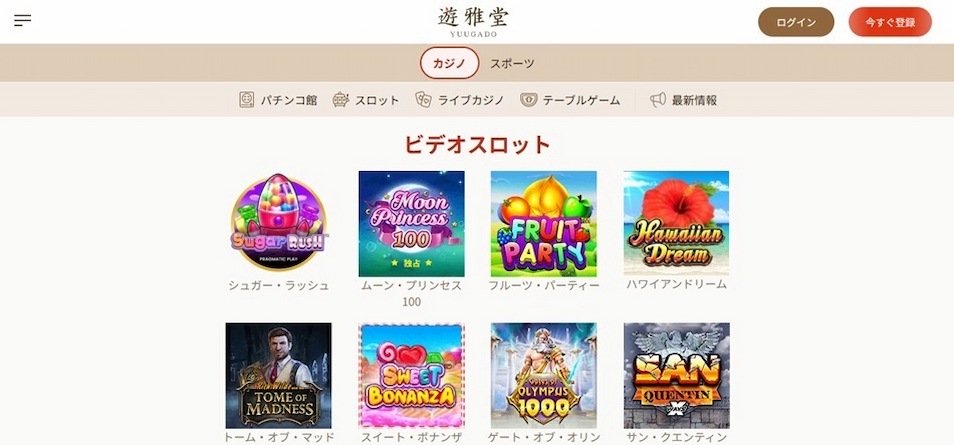Viewport: 954px width, 445px height.
Task: Open the San Quentin slot game
Action: point(676,375)
